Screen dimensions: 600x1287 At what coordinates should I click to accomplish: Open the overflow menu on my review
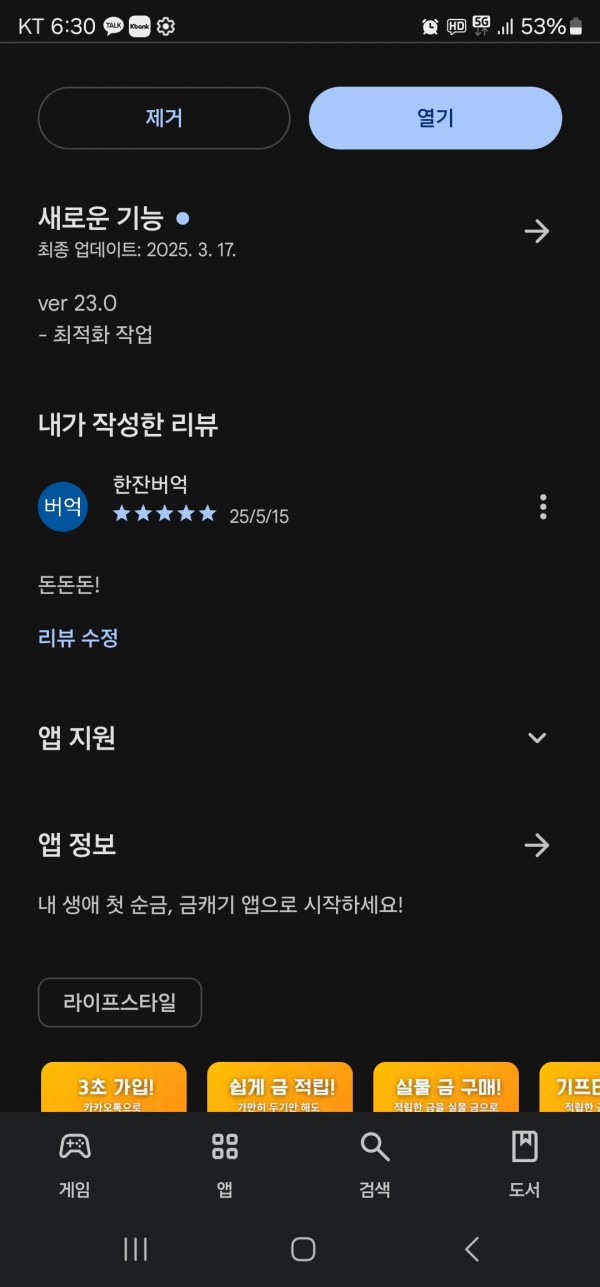click(543, 507)
